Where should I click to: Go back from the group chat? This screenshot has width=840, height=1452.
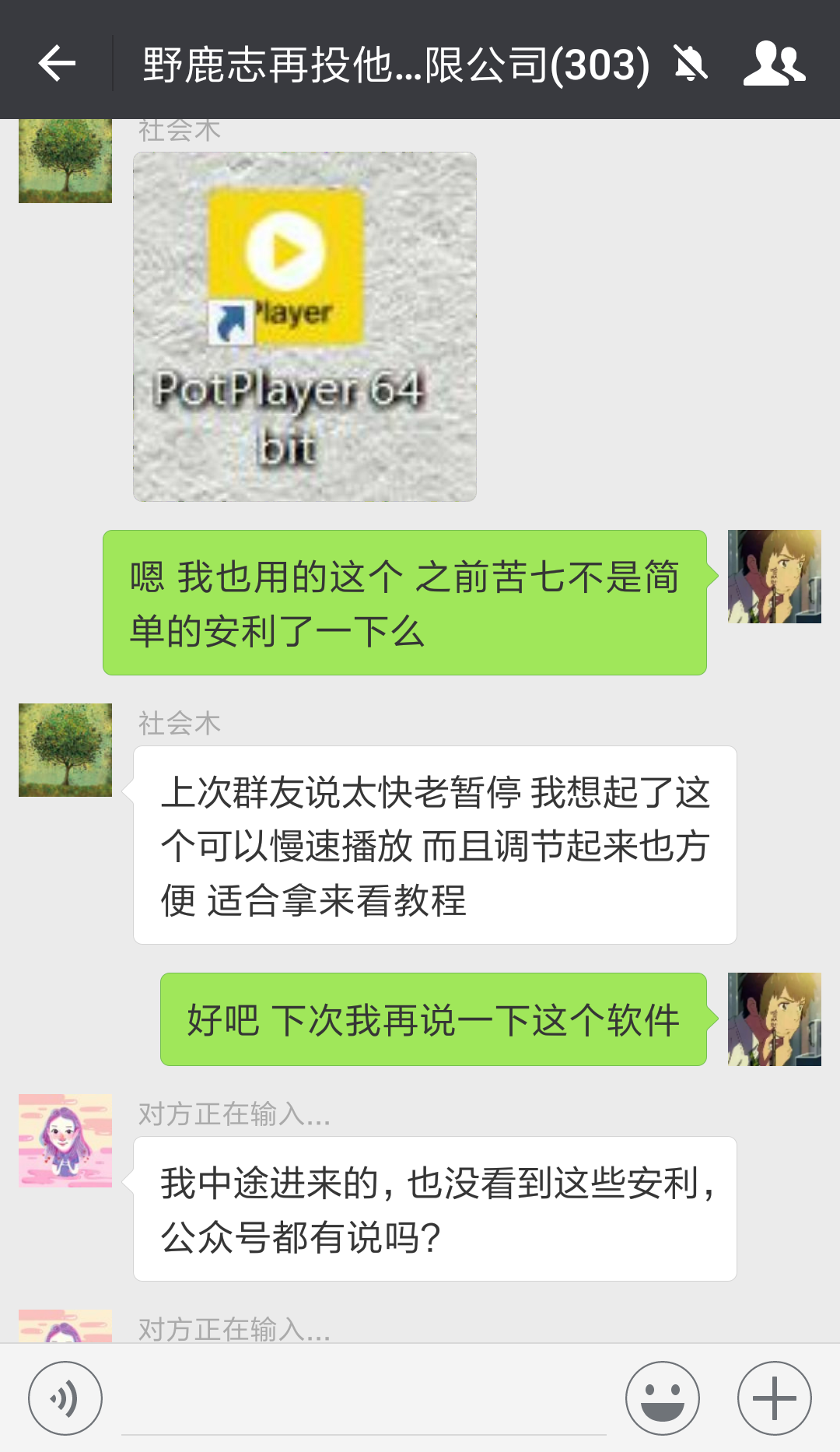click(57, 63)
